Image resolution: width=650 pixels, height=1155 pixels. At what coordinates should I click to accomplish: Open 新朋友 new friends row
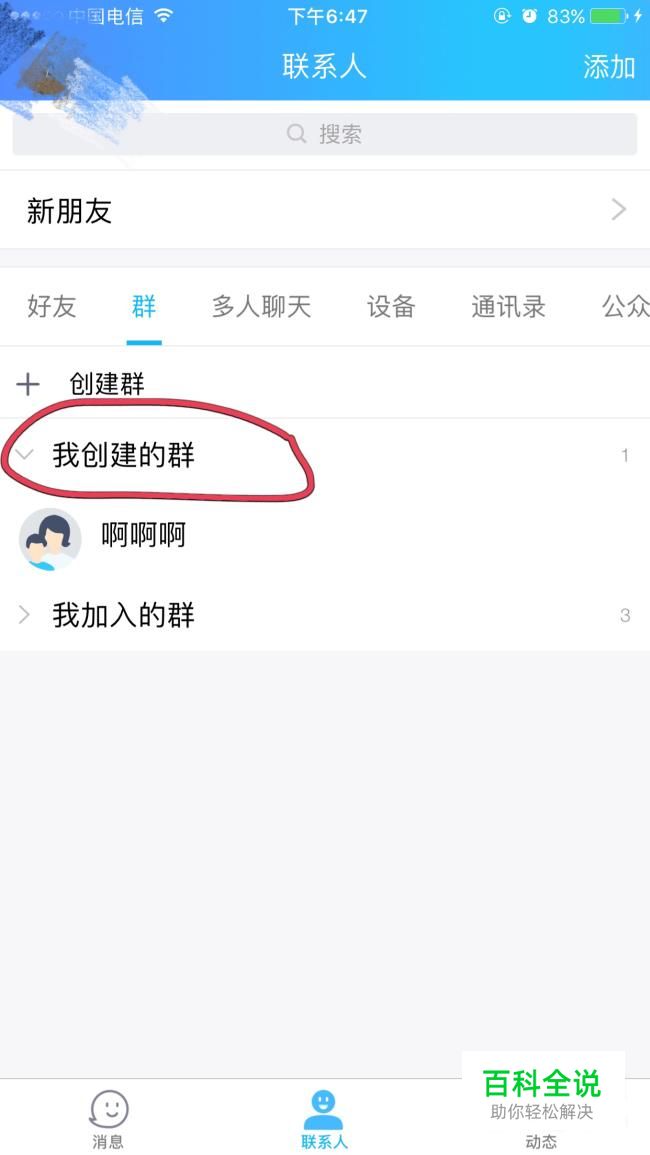[x=325, y=211]
